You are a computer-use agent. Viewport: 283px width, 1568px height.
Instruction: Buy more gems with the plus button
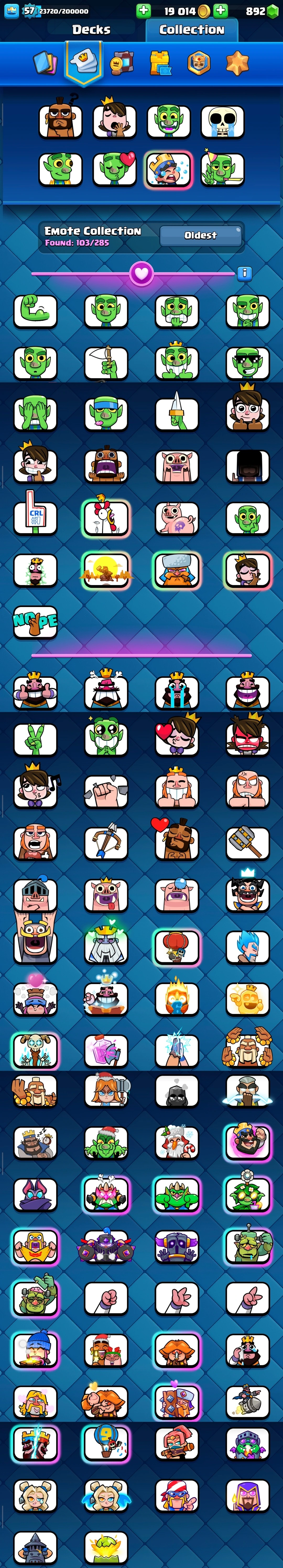(x=220, y=10)
